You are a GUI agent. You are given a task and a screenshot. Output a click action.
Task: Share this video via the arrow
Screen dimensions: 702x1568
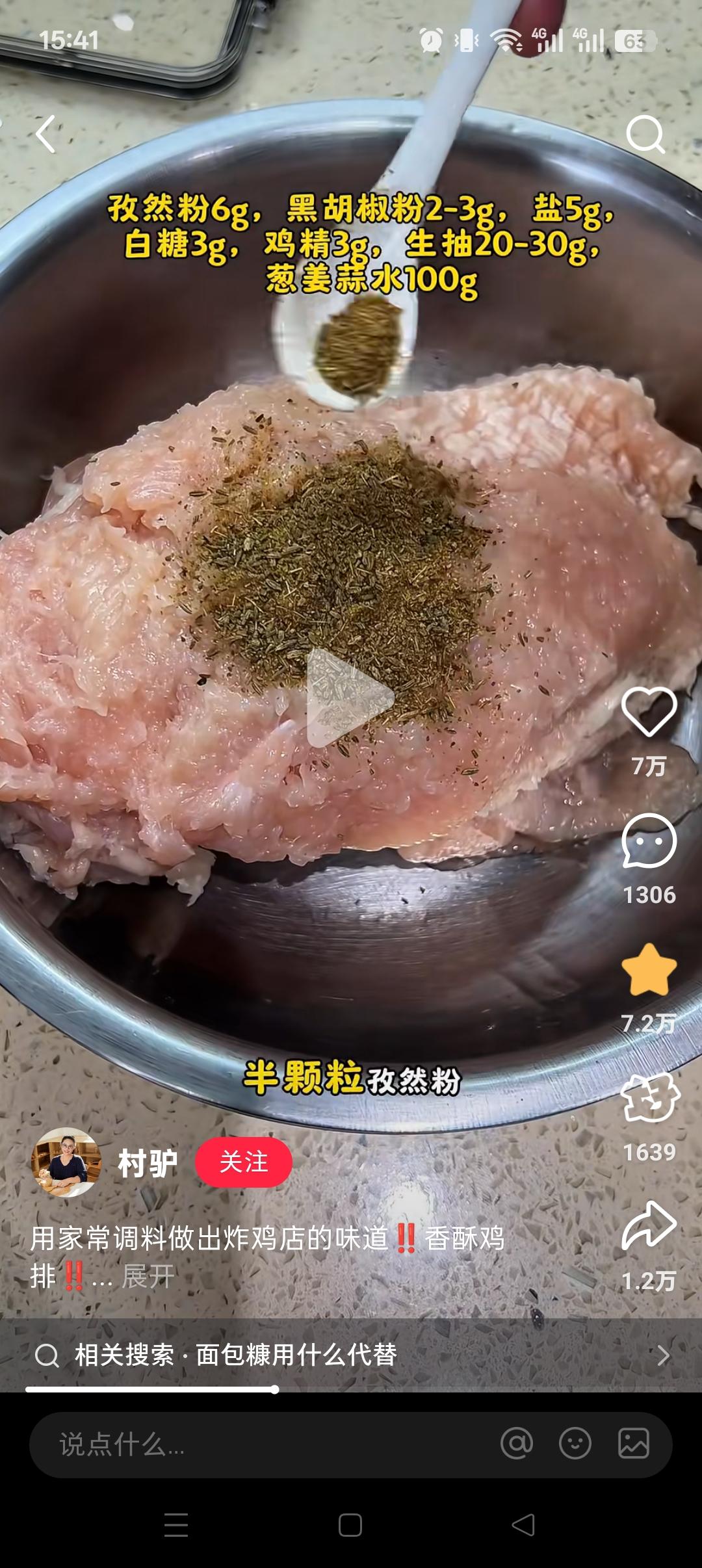[649, 1225]
